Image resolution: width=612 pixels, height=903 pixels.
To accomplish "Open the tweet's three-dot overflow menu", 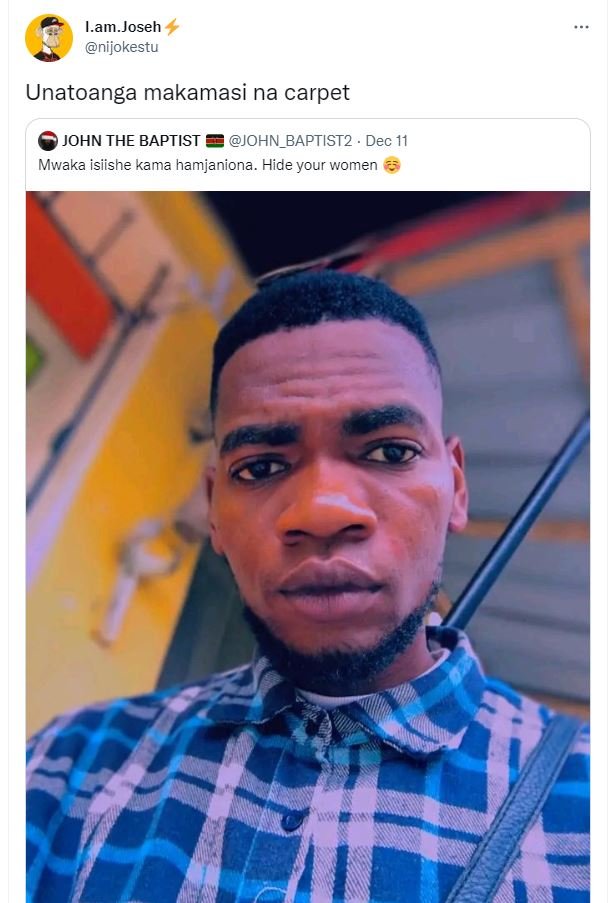I will [581, 27].
